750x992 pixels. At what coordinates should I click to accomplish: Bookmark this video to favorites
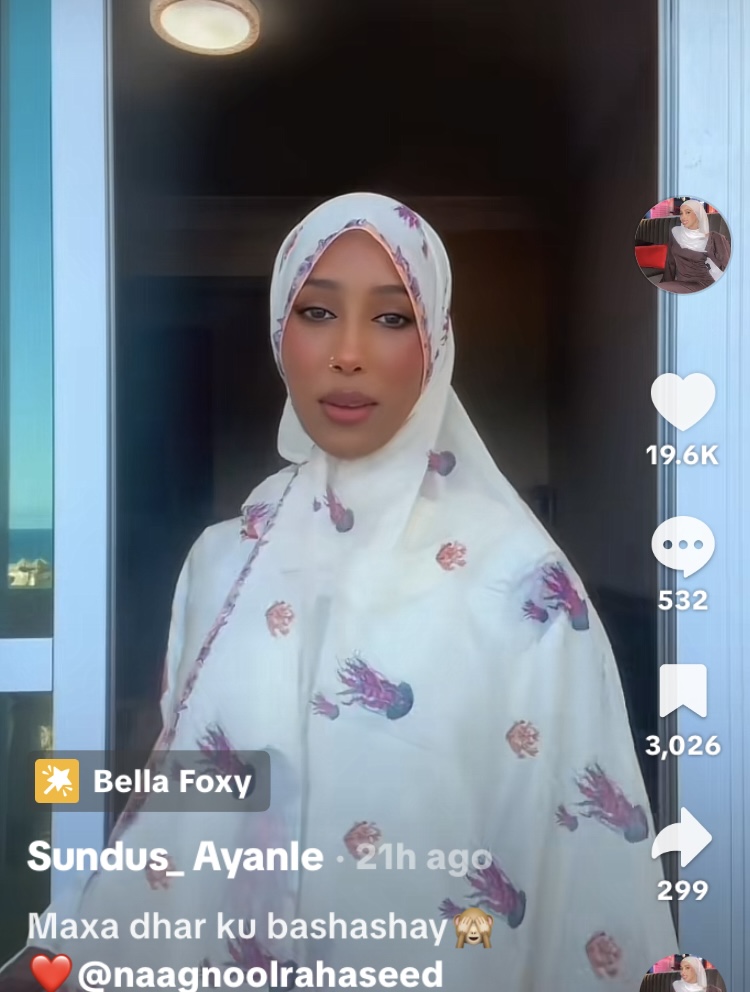pyautogui.click(x=683, y=691)
